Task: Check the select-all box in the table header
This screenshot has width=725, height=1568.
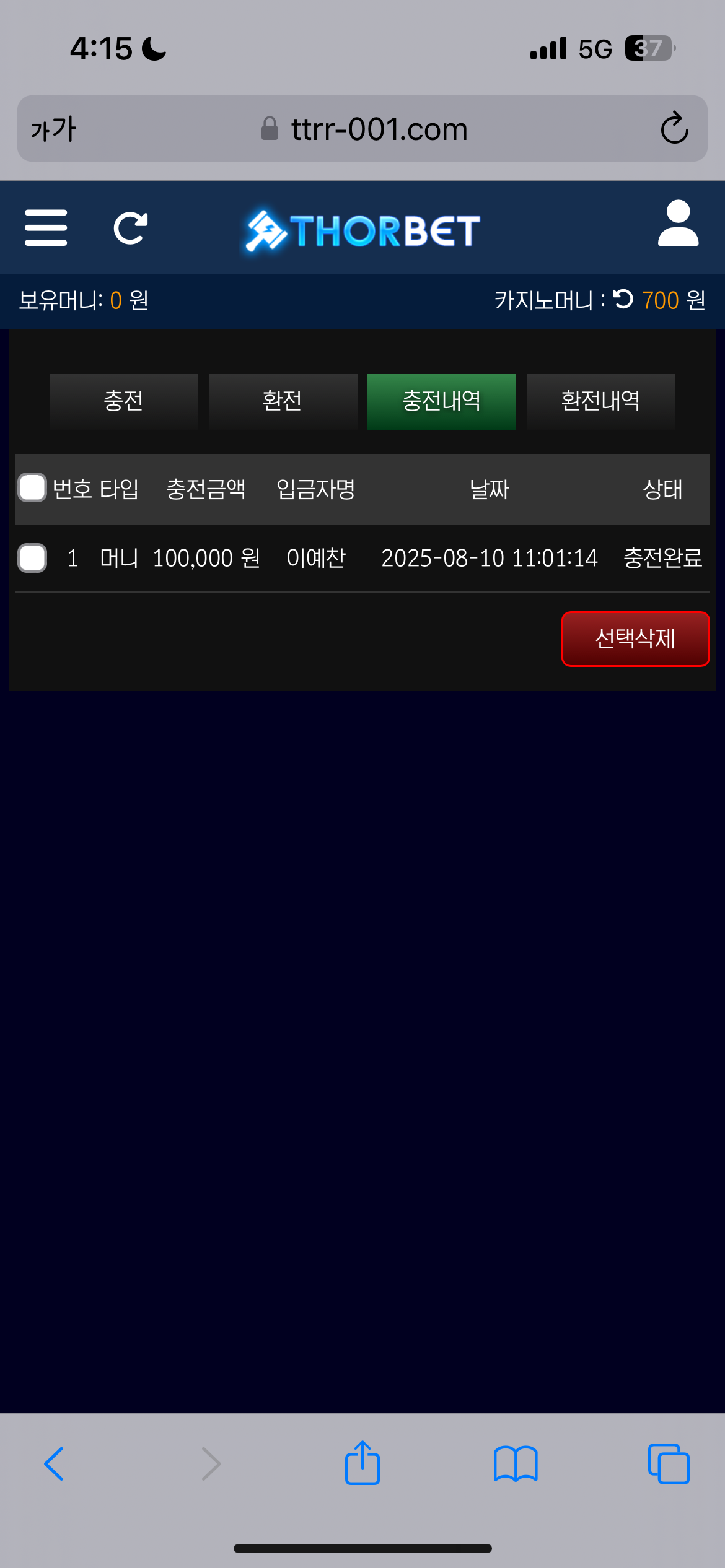Action: tap(32, 487)
